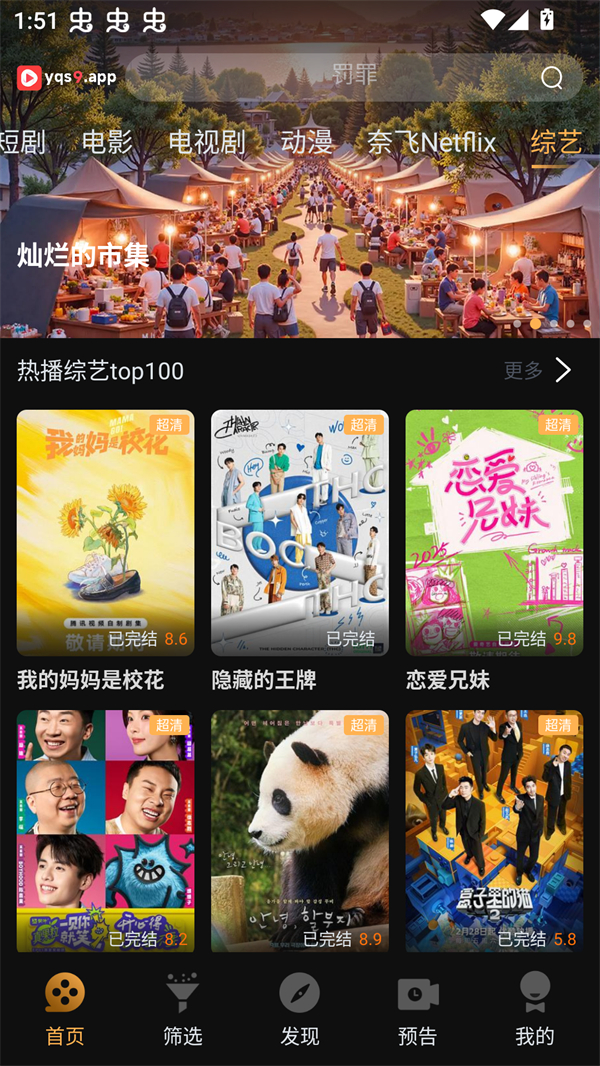This screenshot has height=1066, width=600.
Task: Switch to the 电影 tab
Action: (107, 142)
